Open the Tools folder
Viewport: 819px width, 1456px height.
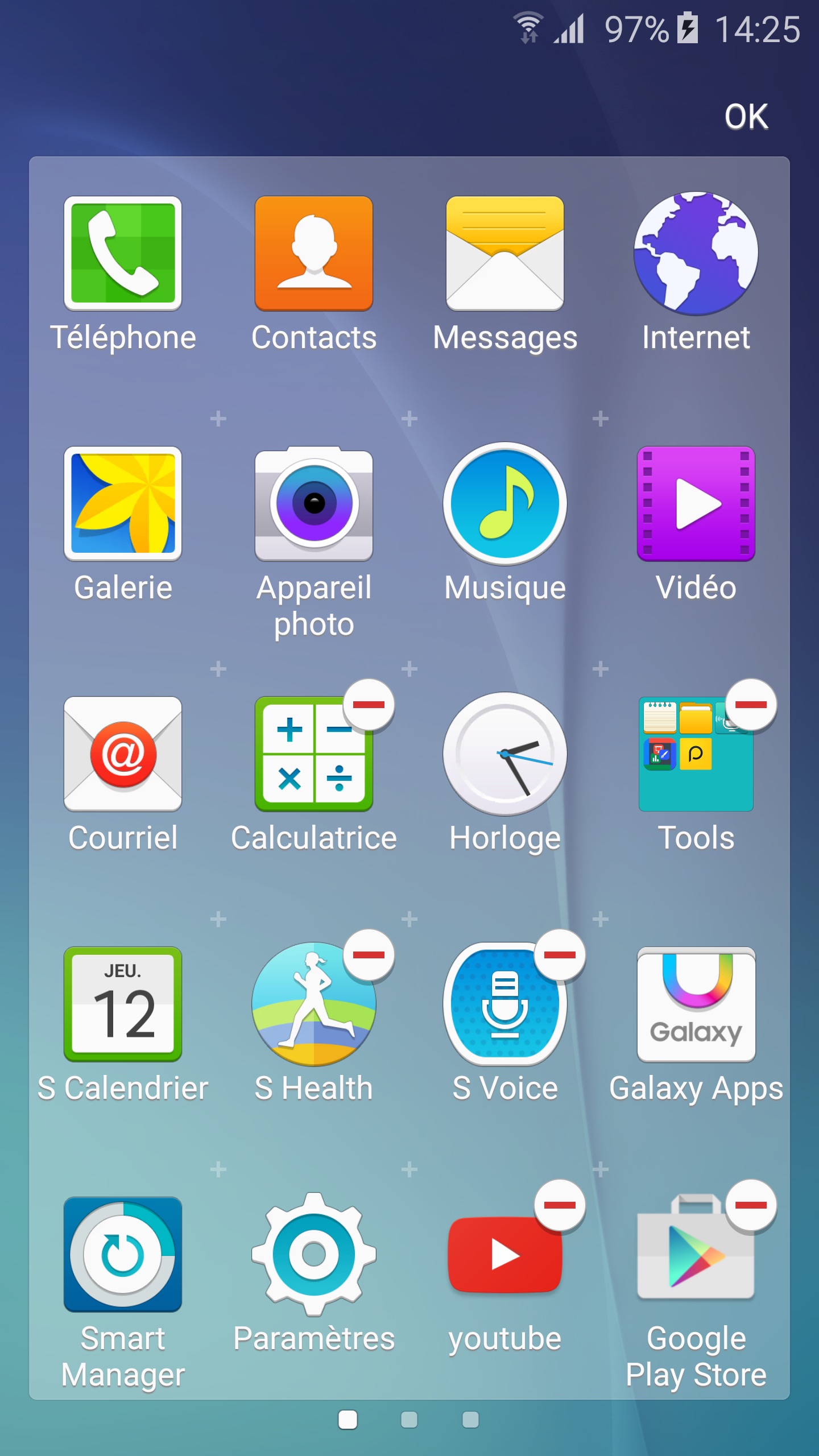tap(695, 754)
